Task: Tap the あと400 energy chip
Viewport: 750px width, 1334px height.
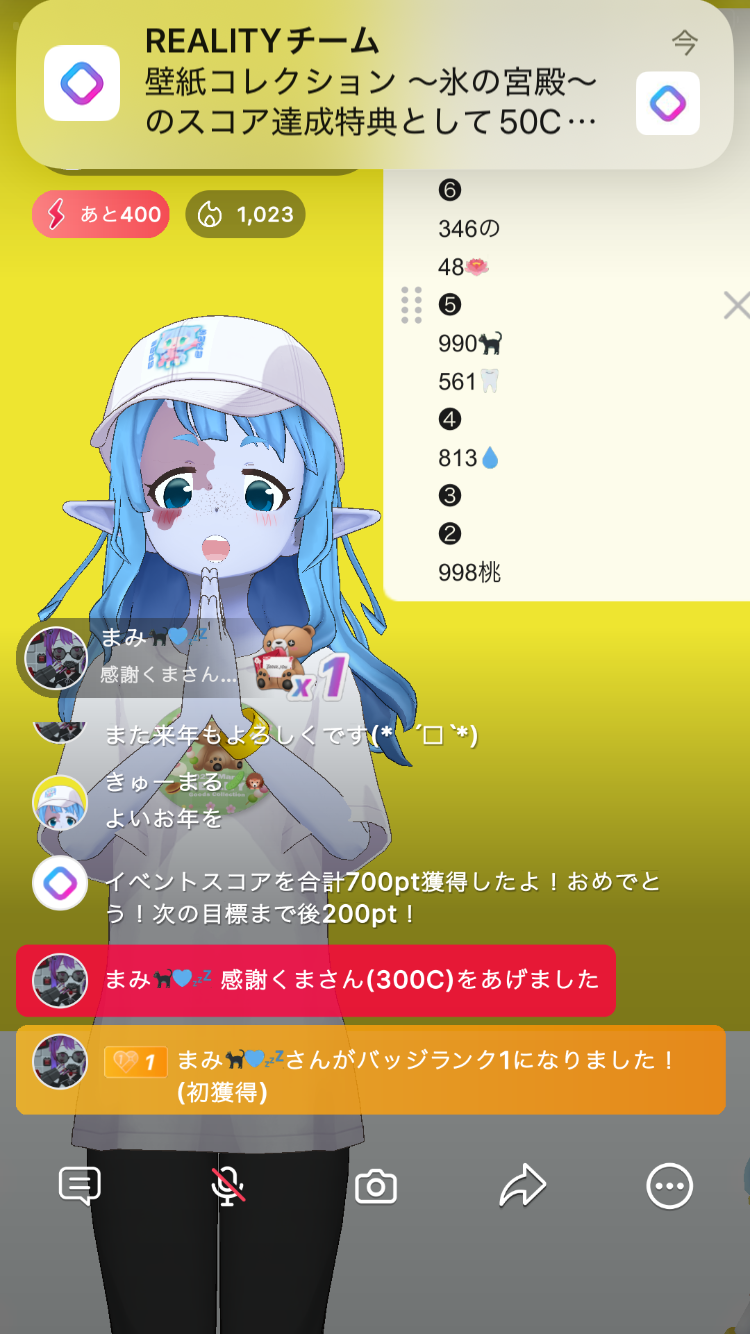Action: pos(100,214)
